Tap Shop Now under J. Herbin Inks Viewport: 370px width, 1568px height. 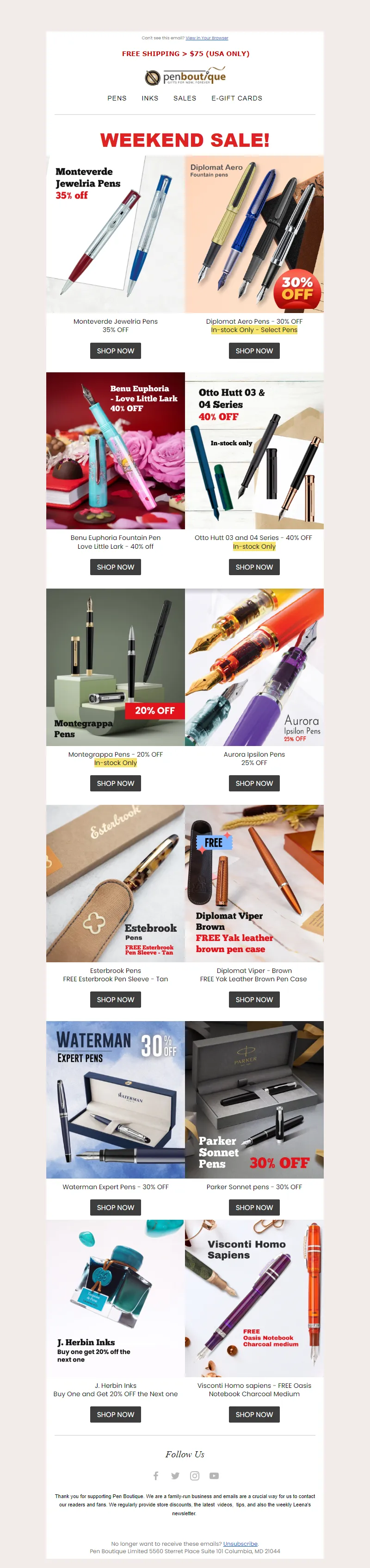tap(116, 1414)
